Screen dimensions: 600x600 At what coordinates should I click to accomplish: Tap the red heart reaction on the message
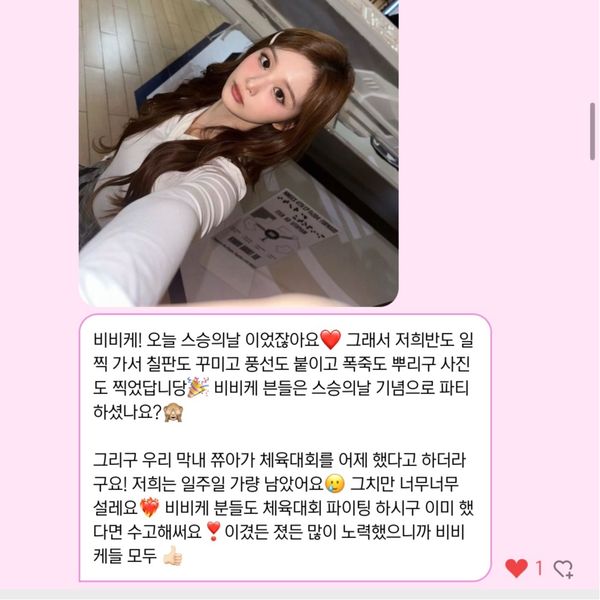pos(516,569)
